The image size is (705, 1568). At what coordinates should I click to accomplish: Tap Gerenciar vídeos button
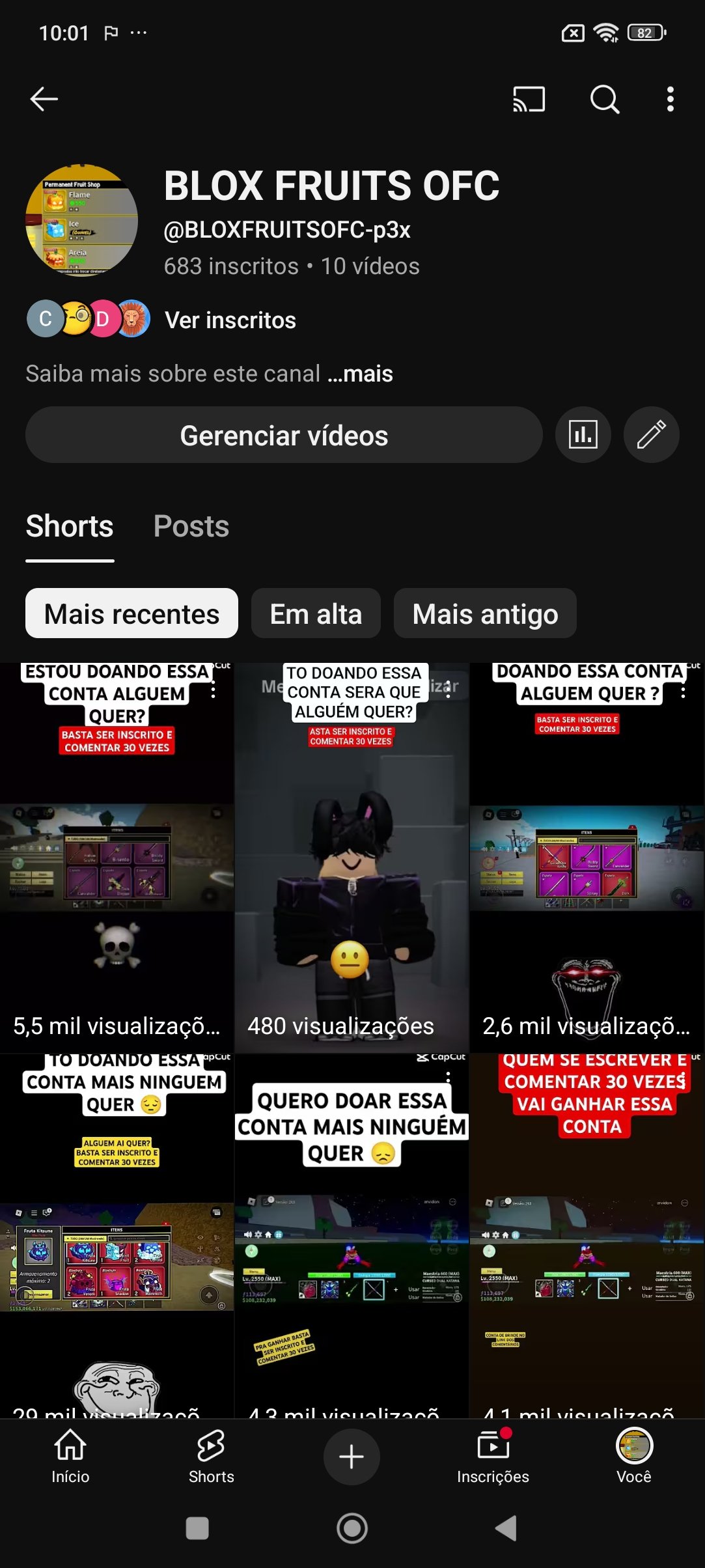coord(284,435)
